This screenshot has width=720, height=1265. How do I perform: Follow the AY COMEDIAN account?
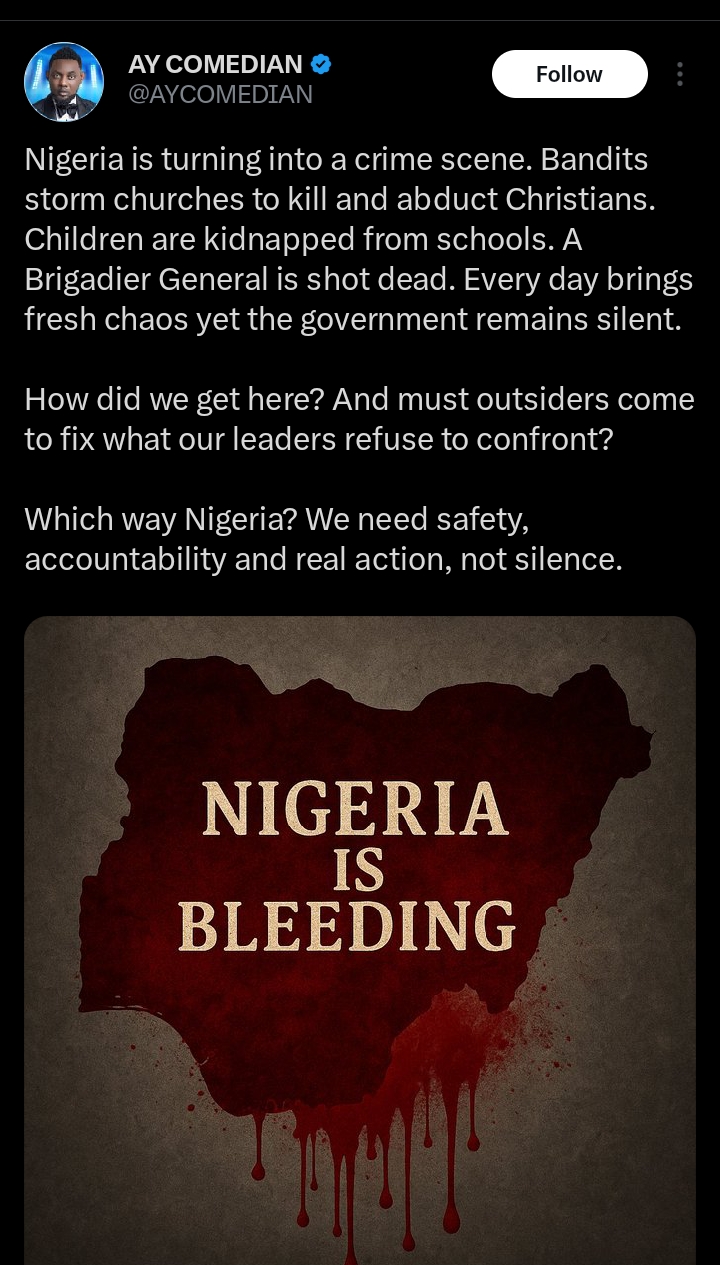pyautogui.click(x=569, y=74)
